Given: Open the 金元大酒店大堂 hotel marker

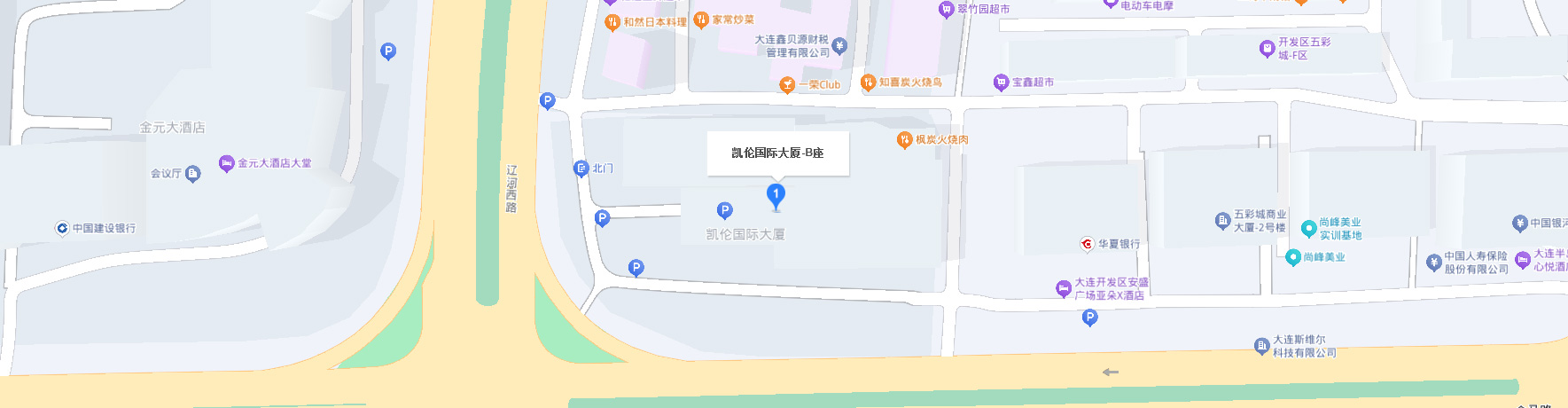Looking at the screenshot, I should 226,163.
